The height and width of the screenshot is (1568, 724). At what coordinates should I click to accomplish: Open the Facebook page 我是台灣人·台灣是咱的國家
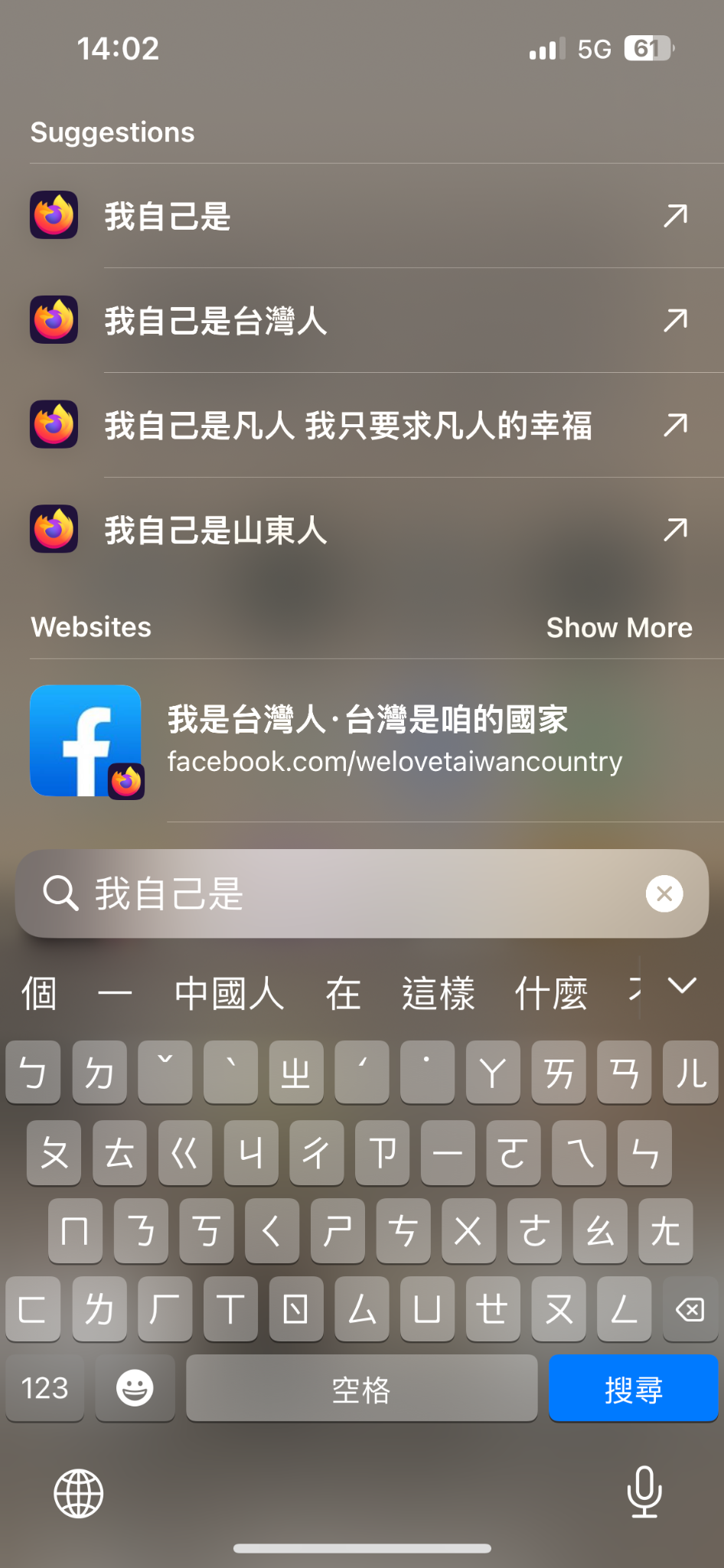[x=362, y=740]
